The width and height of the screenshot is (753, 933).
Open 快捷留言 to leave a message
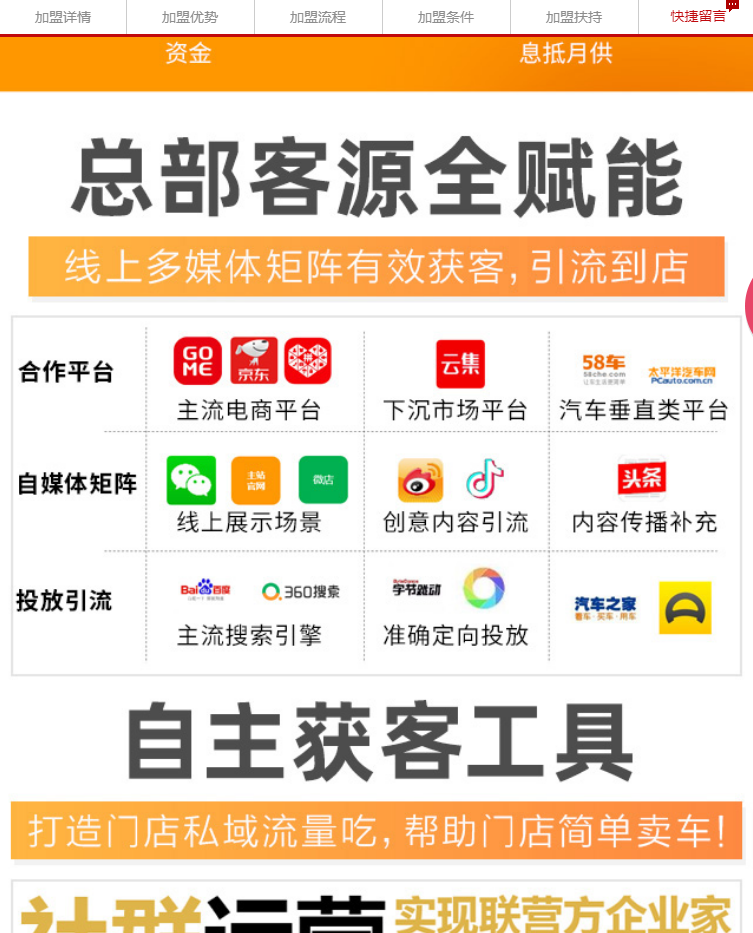pos(698,17)
